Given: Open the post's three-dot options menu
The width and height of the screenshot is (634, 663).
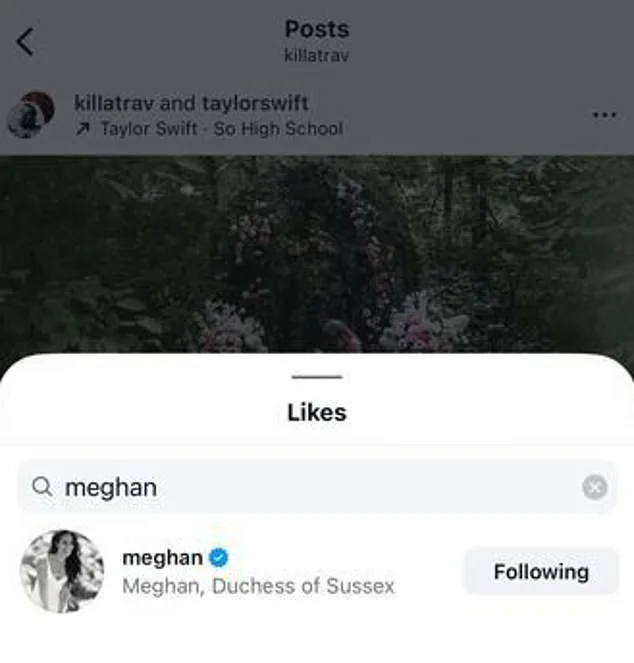Looking at the screenshot, I should click(x=604, y=116).
